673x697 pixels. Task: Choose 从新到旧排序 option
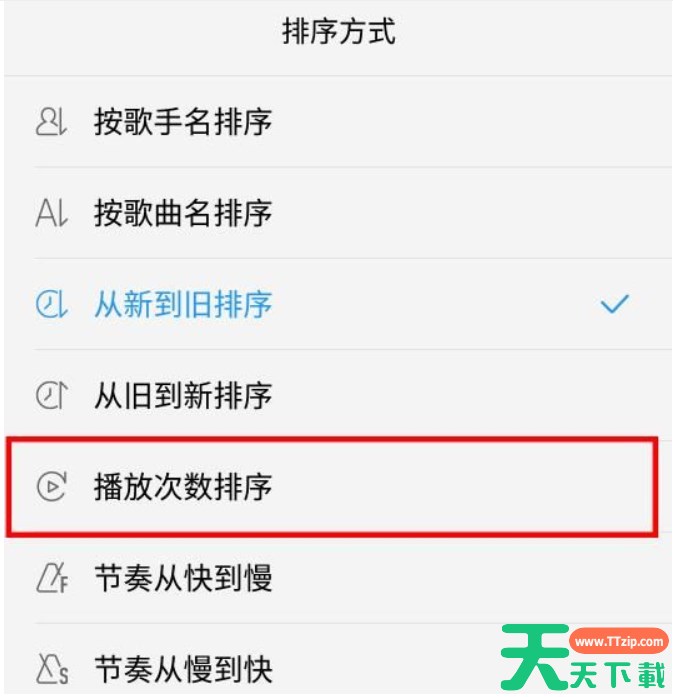coord(183,304)
